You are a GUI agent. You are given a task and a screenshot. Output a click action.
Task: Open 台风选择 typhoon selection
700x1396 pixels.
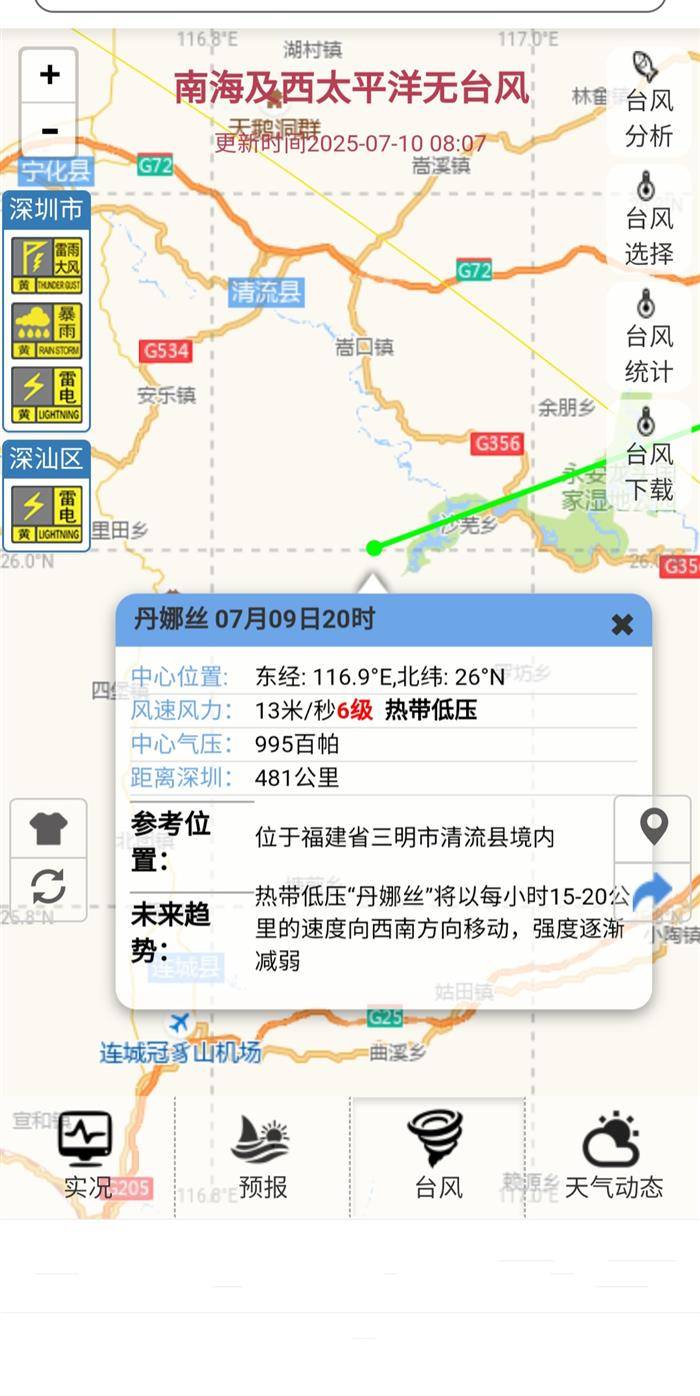[x=649, y=219]
